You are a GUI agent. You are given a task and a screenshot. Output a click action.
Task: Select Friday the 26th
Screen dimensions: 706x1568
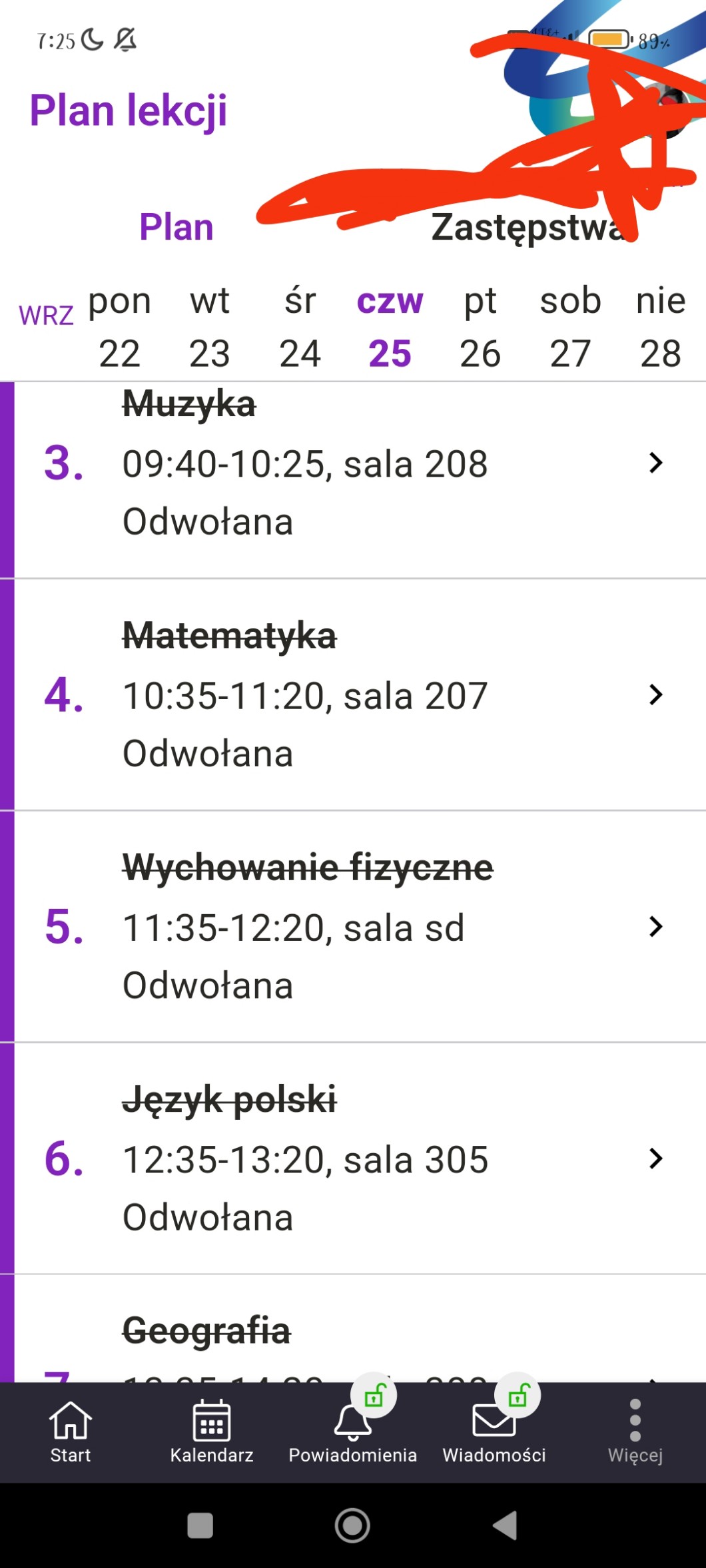[480, 327]
